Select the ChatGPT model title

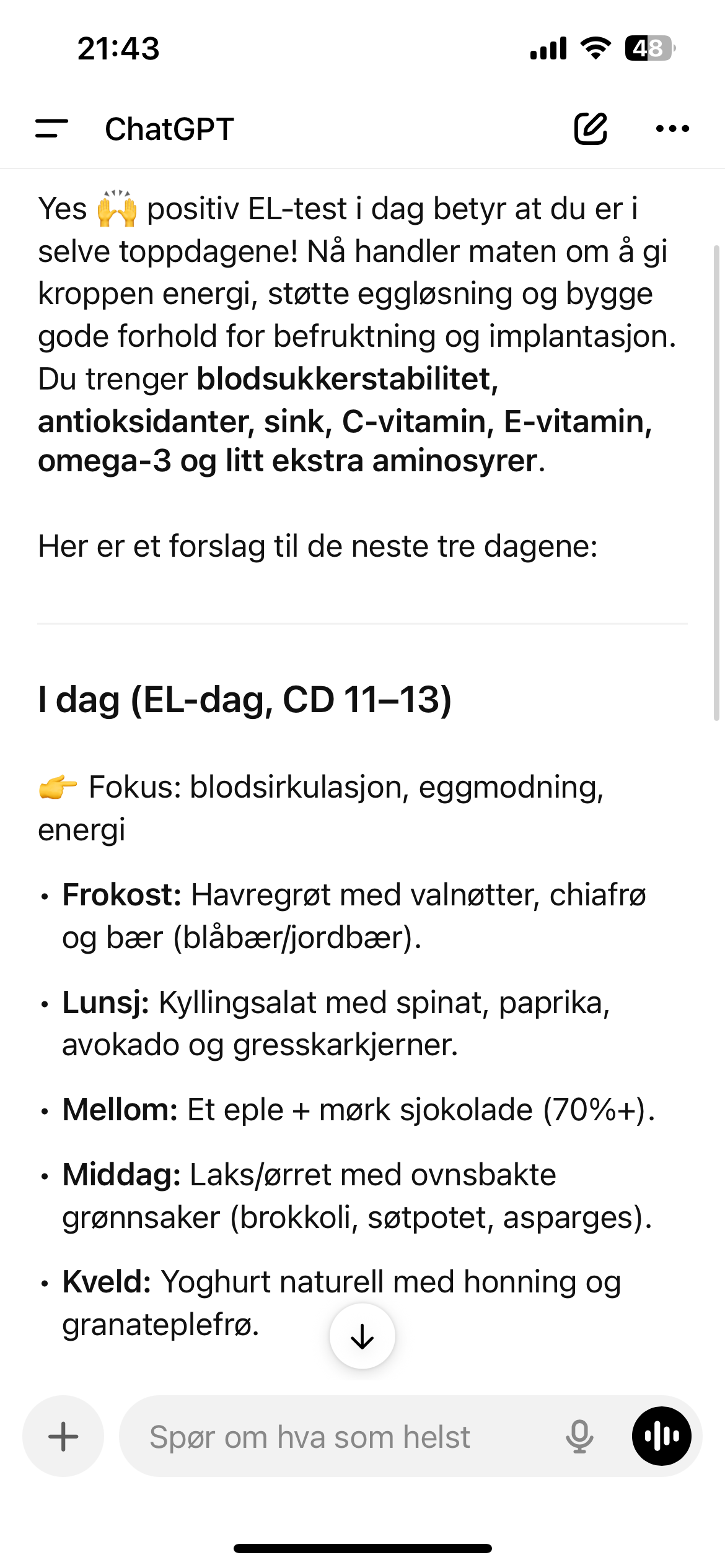(169, 129)
